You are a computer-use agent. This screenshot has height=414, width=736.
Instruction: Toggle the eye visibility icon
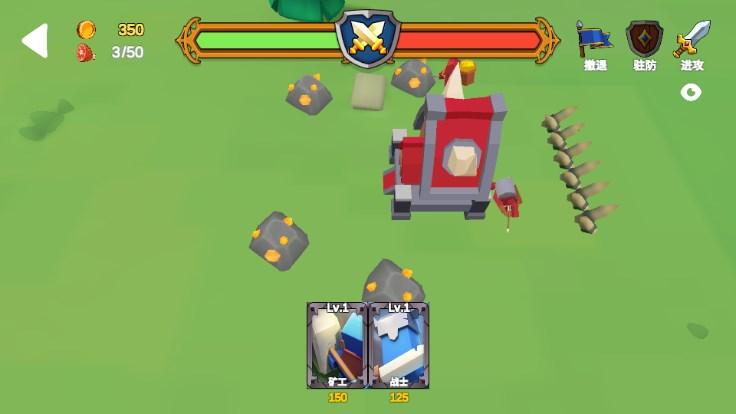coord(691,92)
